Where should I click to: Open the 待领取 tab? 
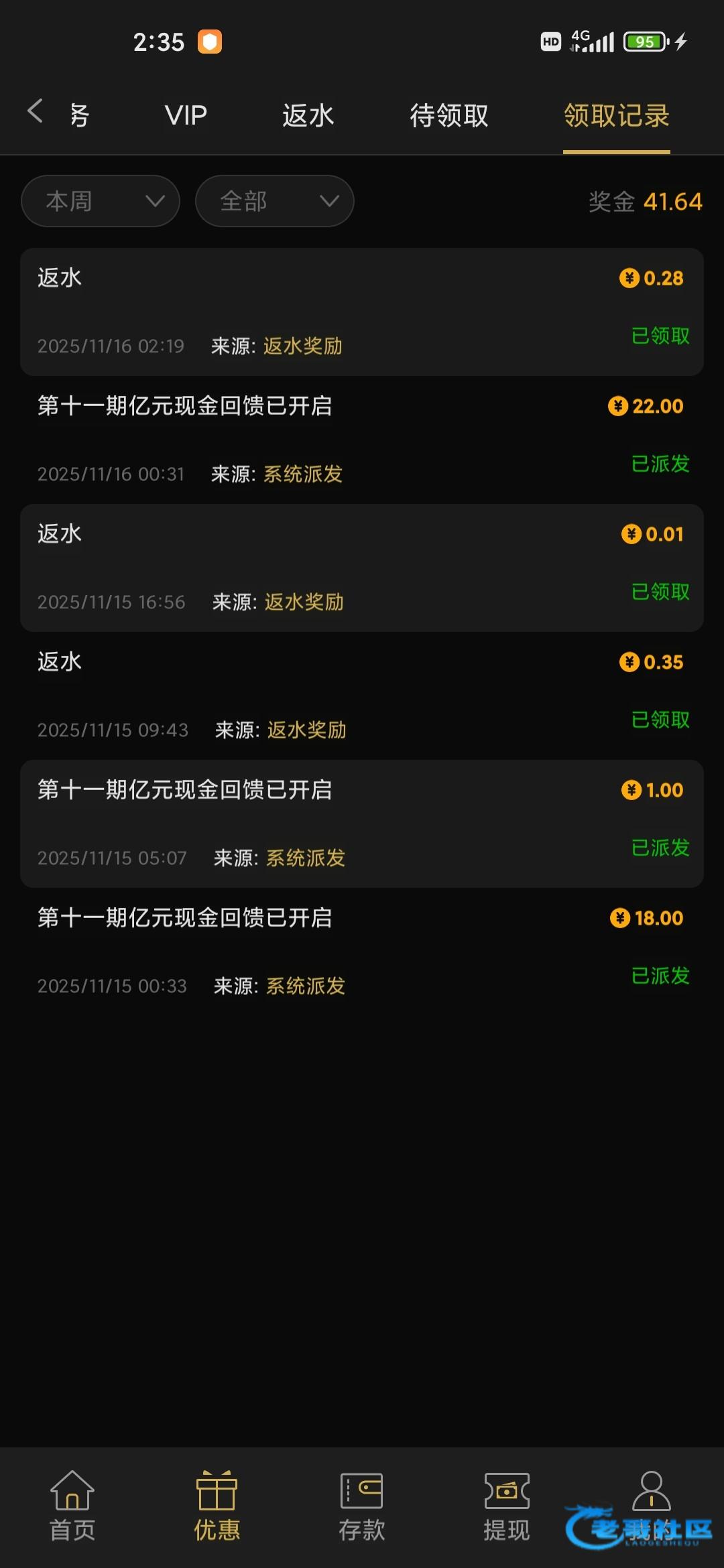tap(448, 116)
